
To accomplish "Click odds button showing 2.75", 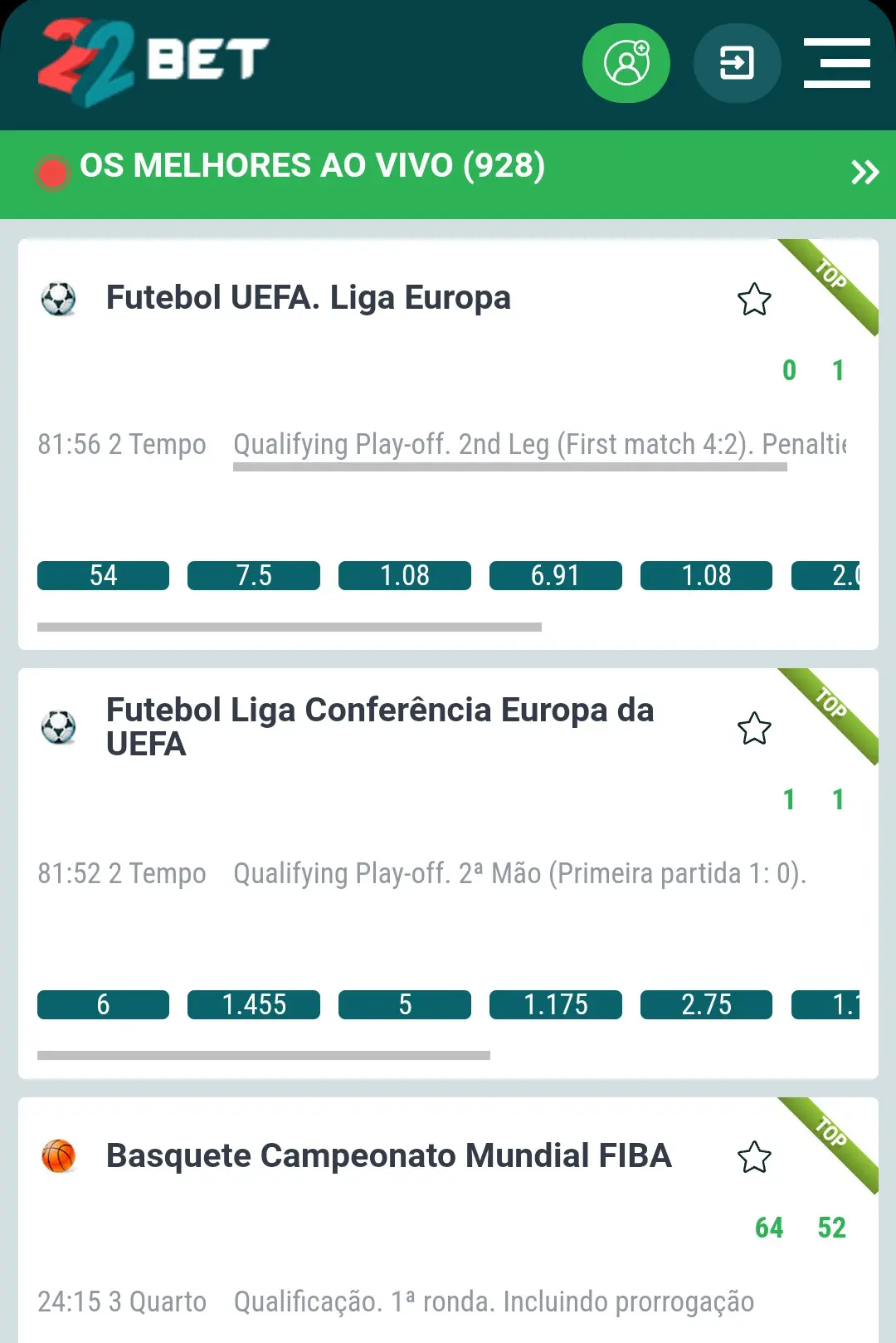I will point(706,1004).
